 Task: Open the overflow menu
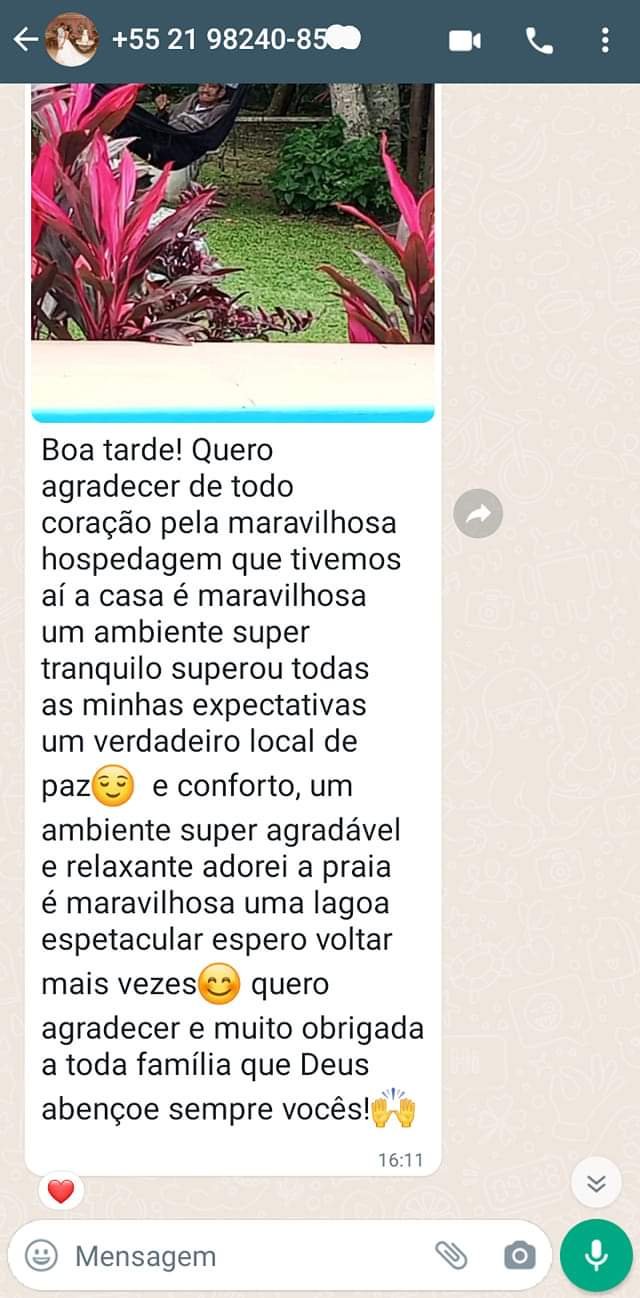605,40
